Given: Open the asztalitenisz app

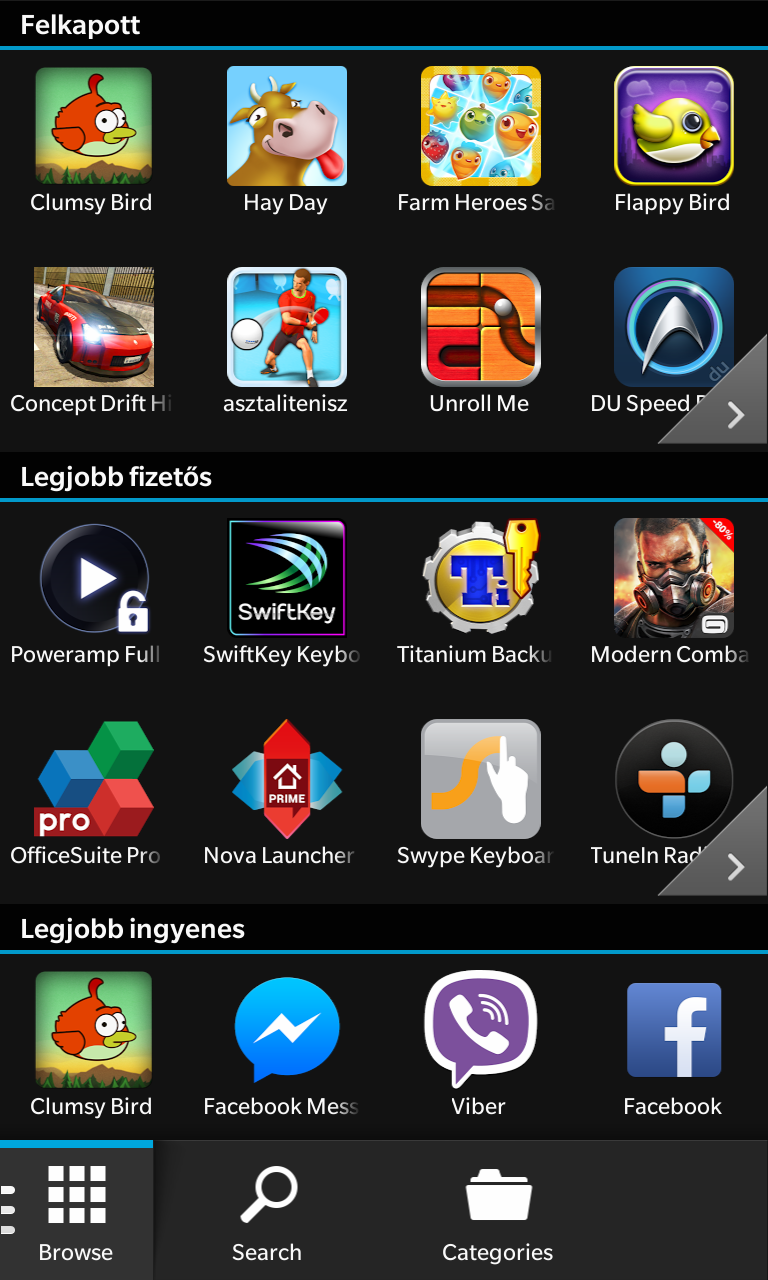Looking at the screenshot, I should click(286, 342).
